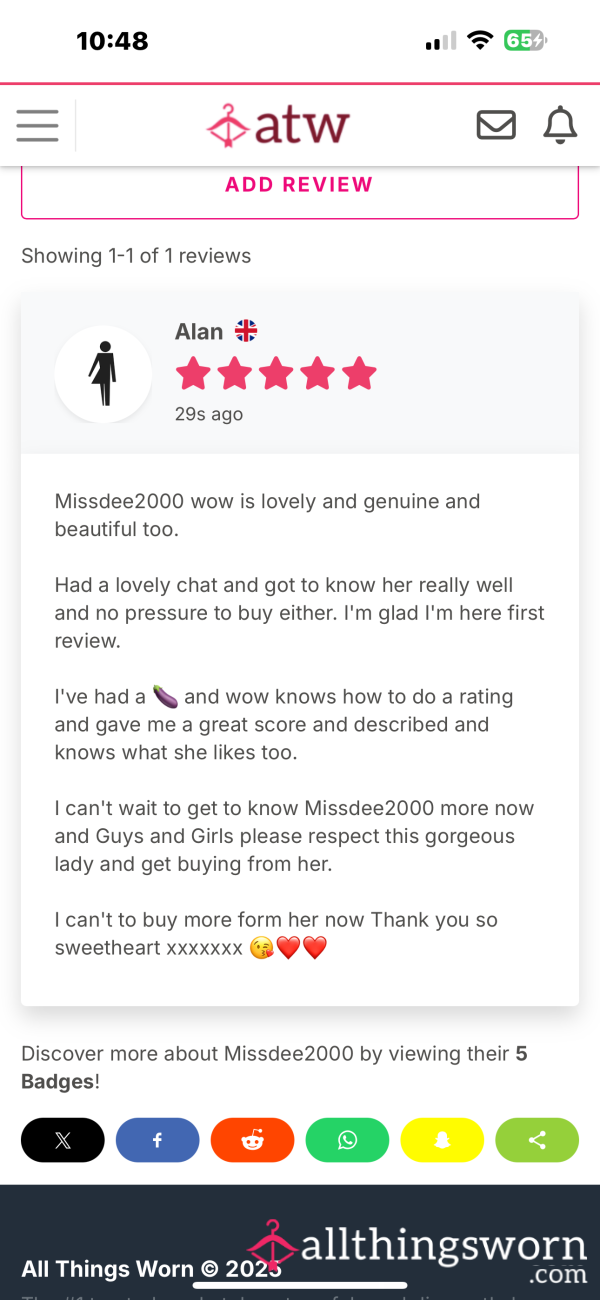The height and width of the screenshot is (1300, 600).
Task: Open reviewer Alan's profile
Action: pyautogui.click(x=199, y=332)
